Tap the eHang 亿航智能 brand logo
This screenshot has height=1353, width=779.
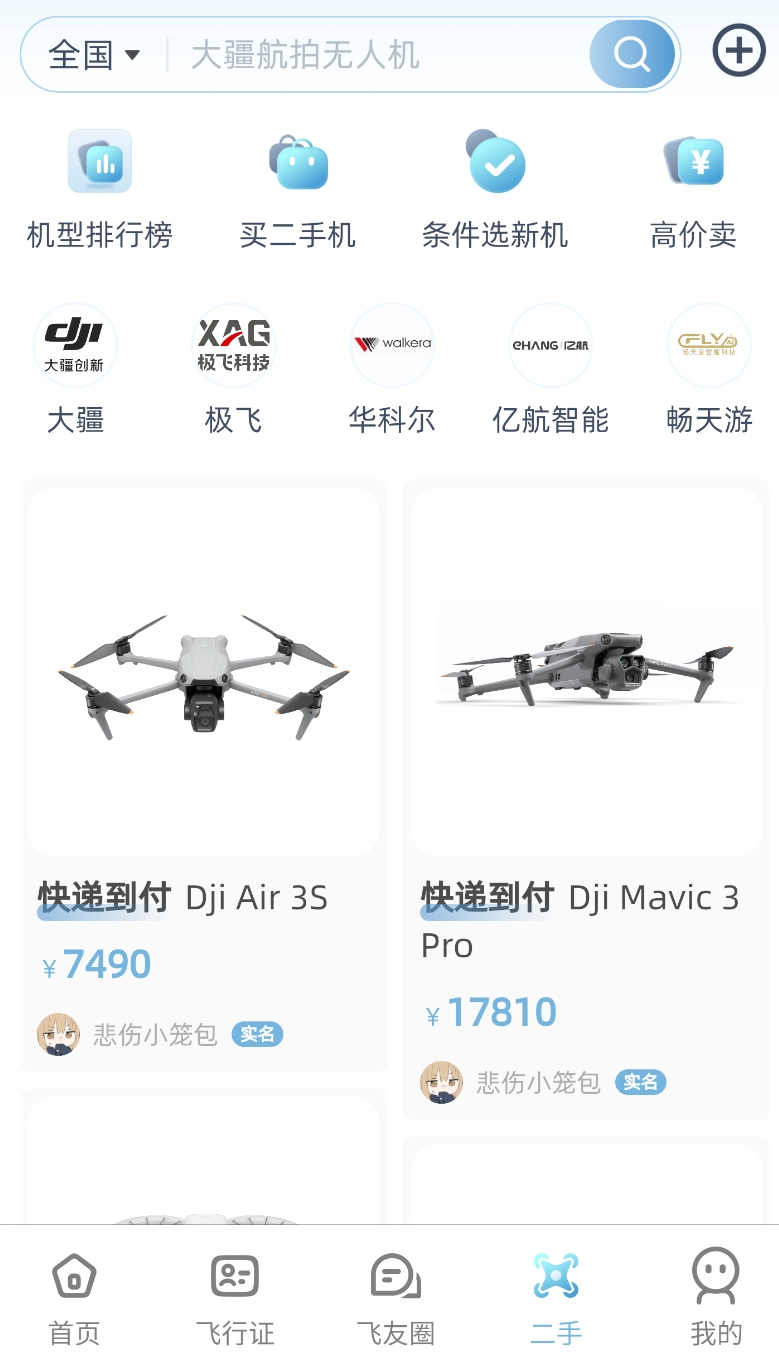pyautogui.click(x=550, y=345)
